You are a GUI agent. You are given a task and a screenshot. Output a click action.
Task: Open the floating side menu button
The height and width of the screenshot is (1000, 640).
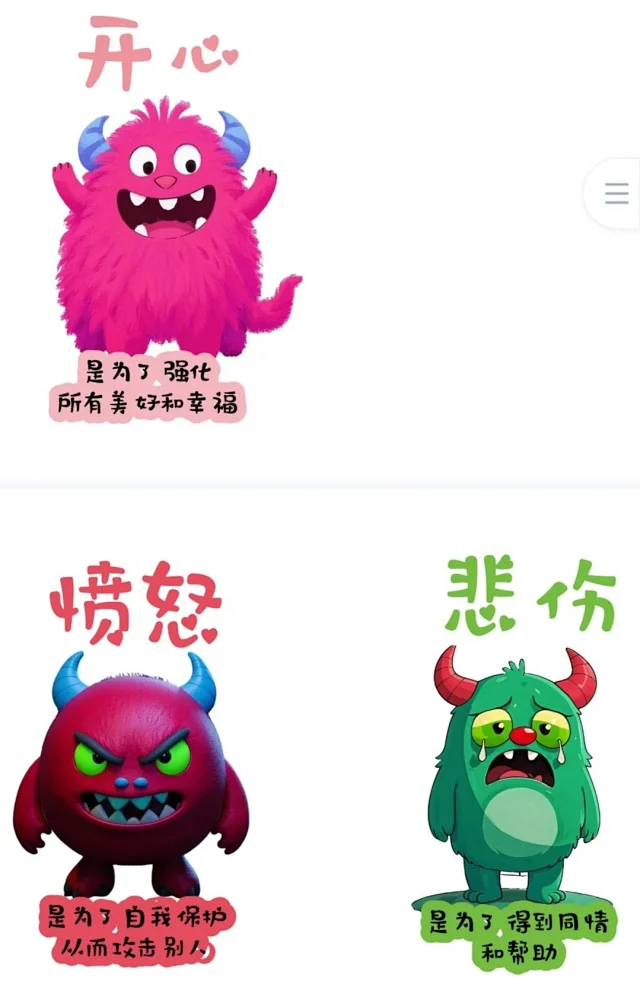tap(616, 194)
